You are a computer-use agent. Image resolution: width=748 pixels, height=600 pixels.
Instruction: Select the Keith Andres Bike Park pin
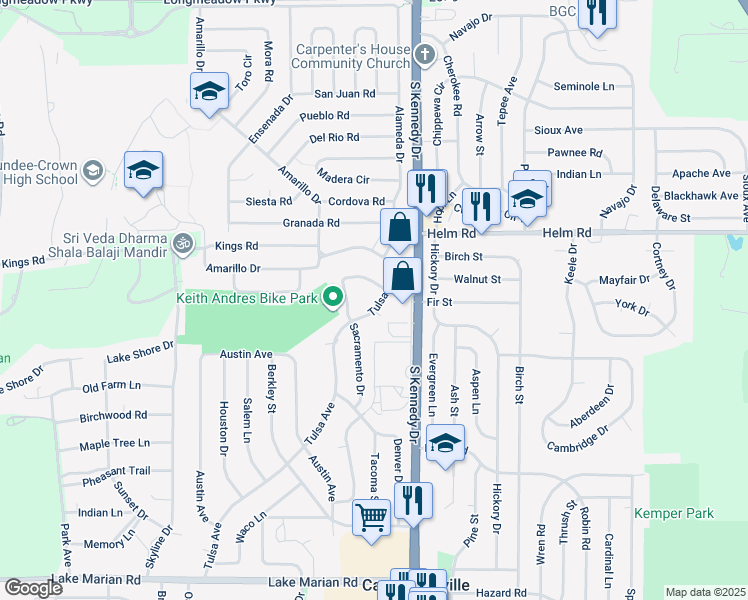(331, 297)
